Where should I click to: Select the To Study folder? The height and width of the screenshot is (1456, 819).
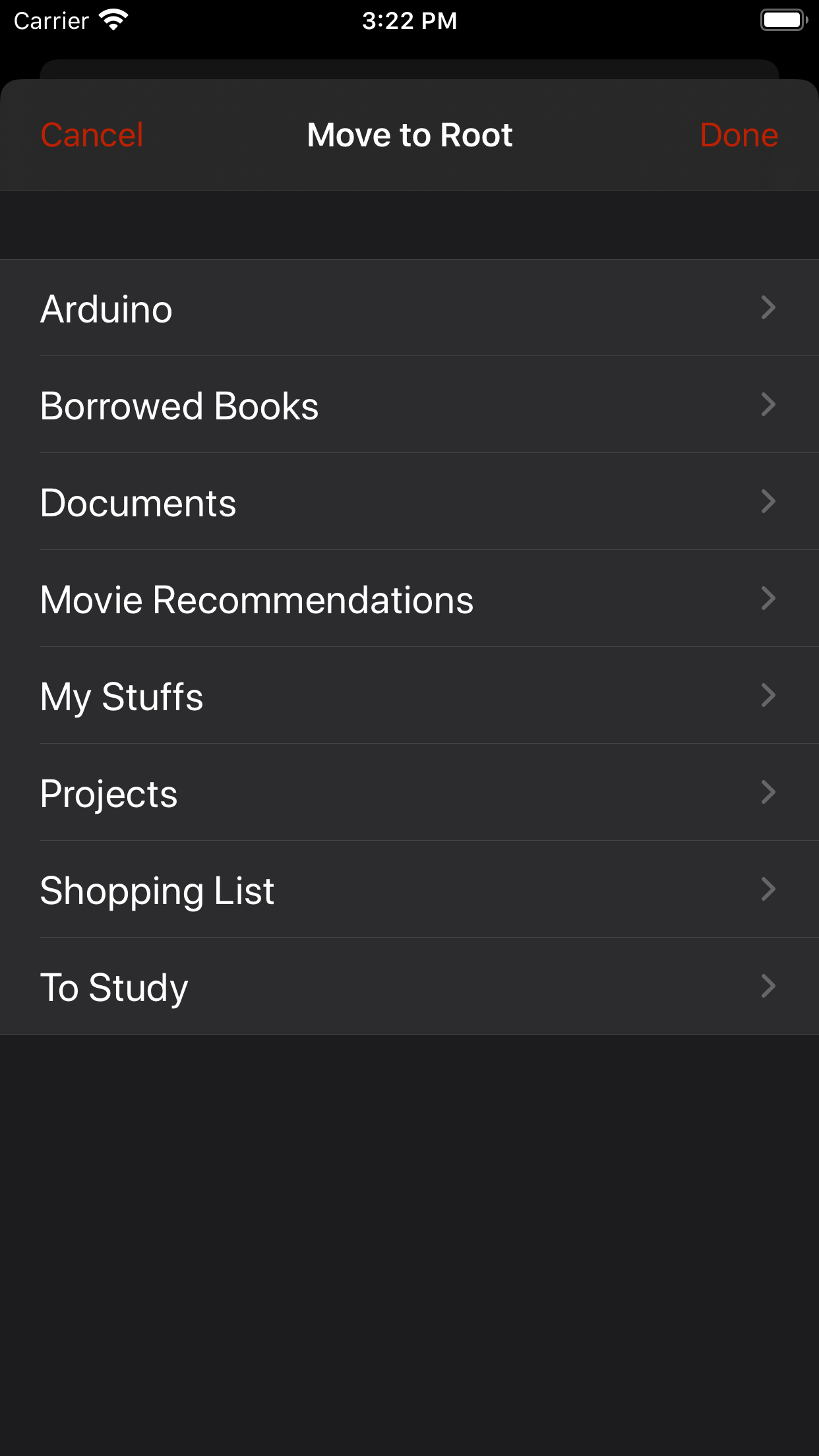point(409,986)
